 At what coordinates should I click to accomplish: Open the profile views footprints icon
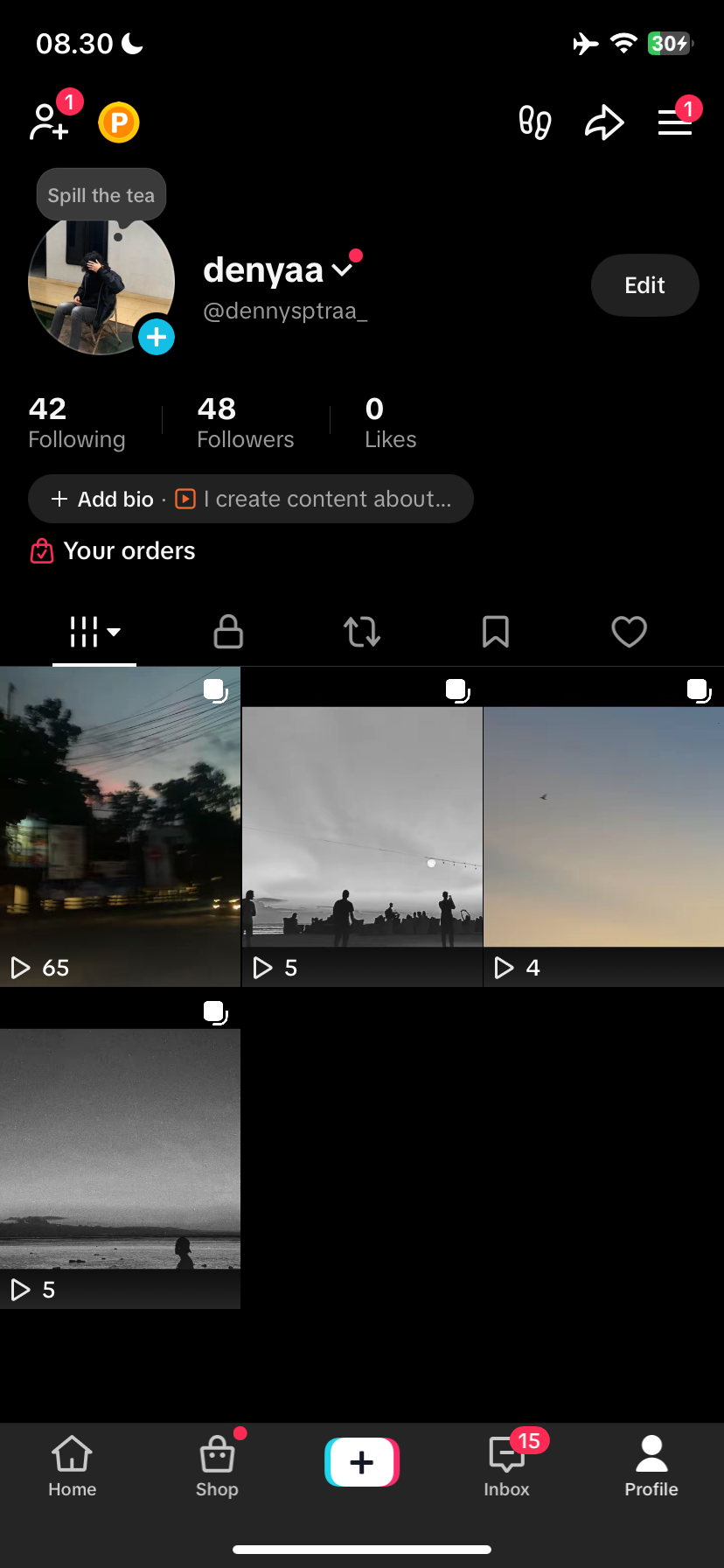coord(534,122)
